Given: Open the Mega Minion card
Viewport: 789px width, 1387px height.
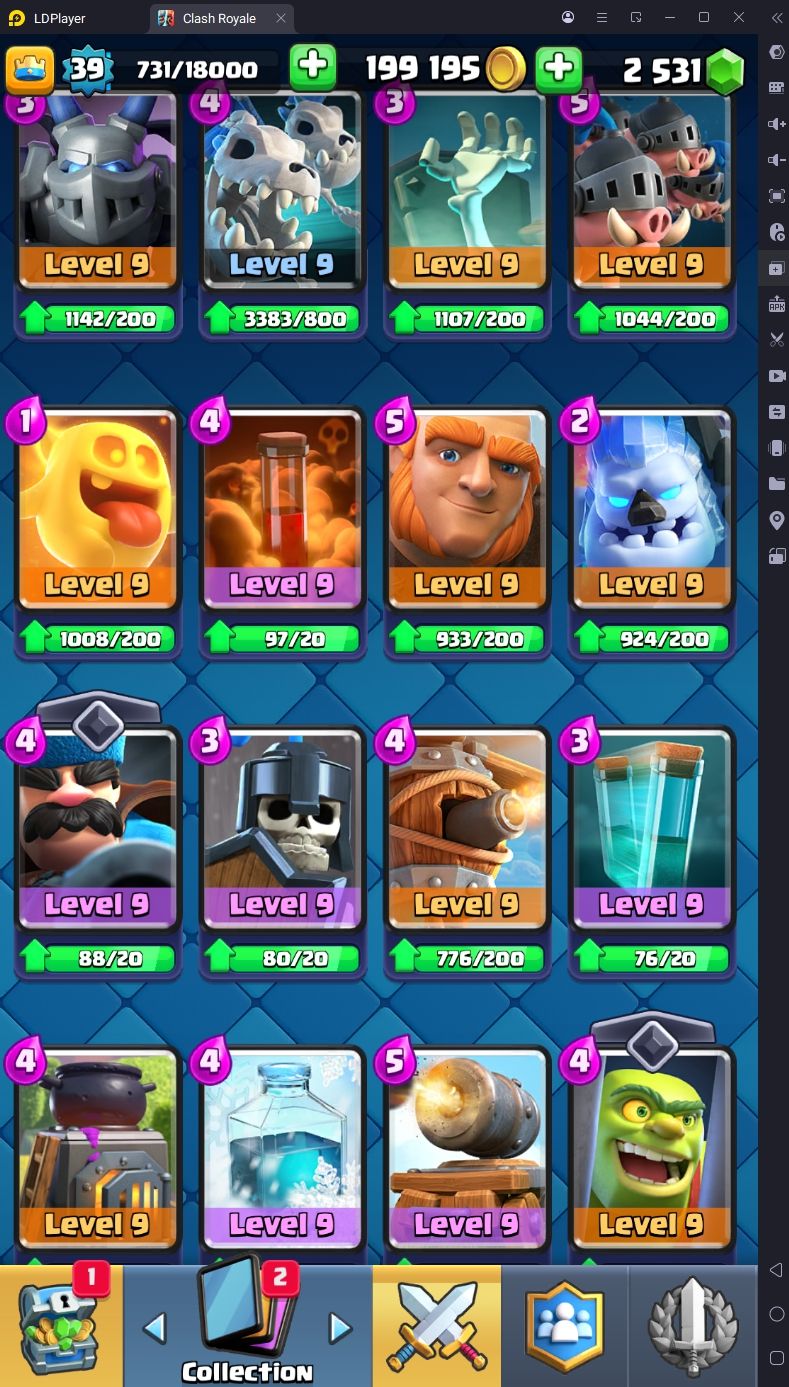Looking at the screenshot, I should (97, 190).
